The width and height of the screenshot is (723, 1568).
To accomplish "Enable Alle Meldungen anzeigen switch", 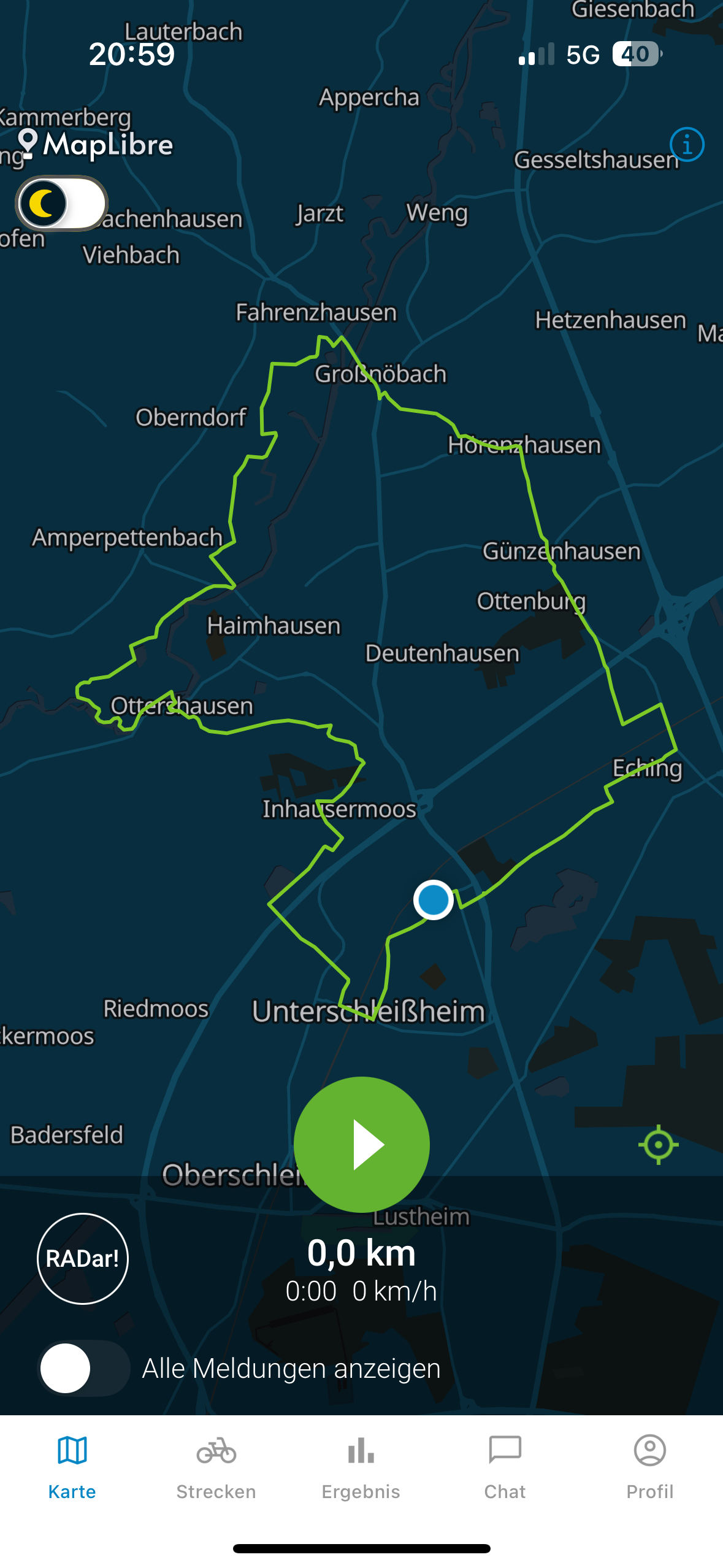I will 83,1368.
